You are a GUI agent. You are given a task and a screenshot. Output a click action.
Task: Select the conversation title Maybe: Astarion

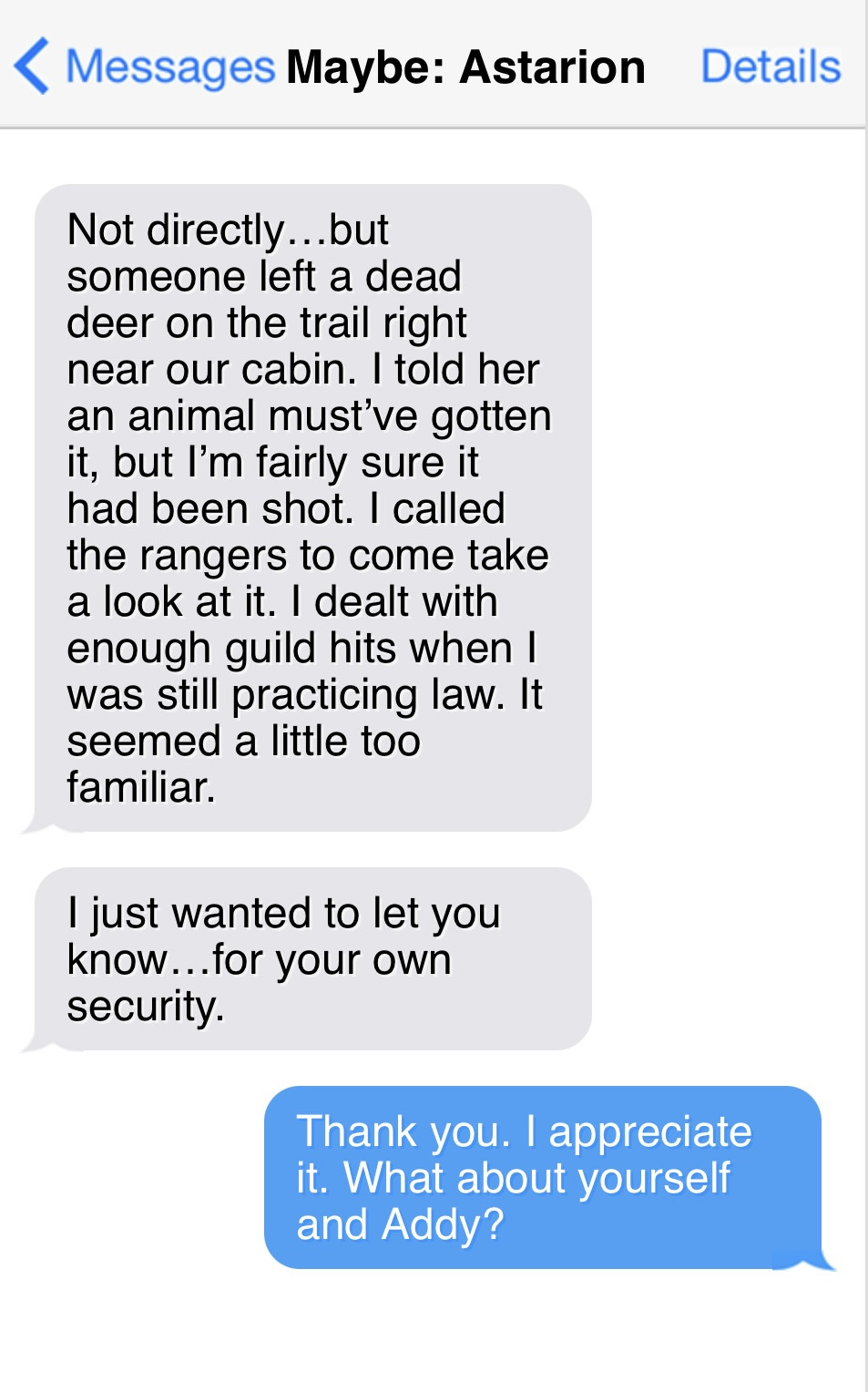coord(465,64)
